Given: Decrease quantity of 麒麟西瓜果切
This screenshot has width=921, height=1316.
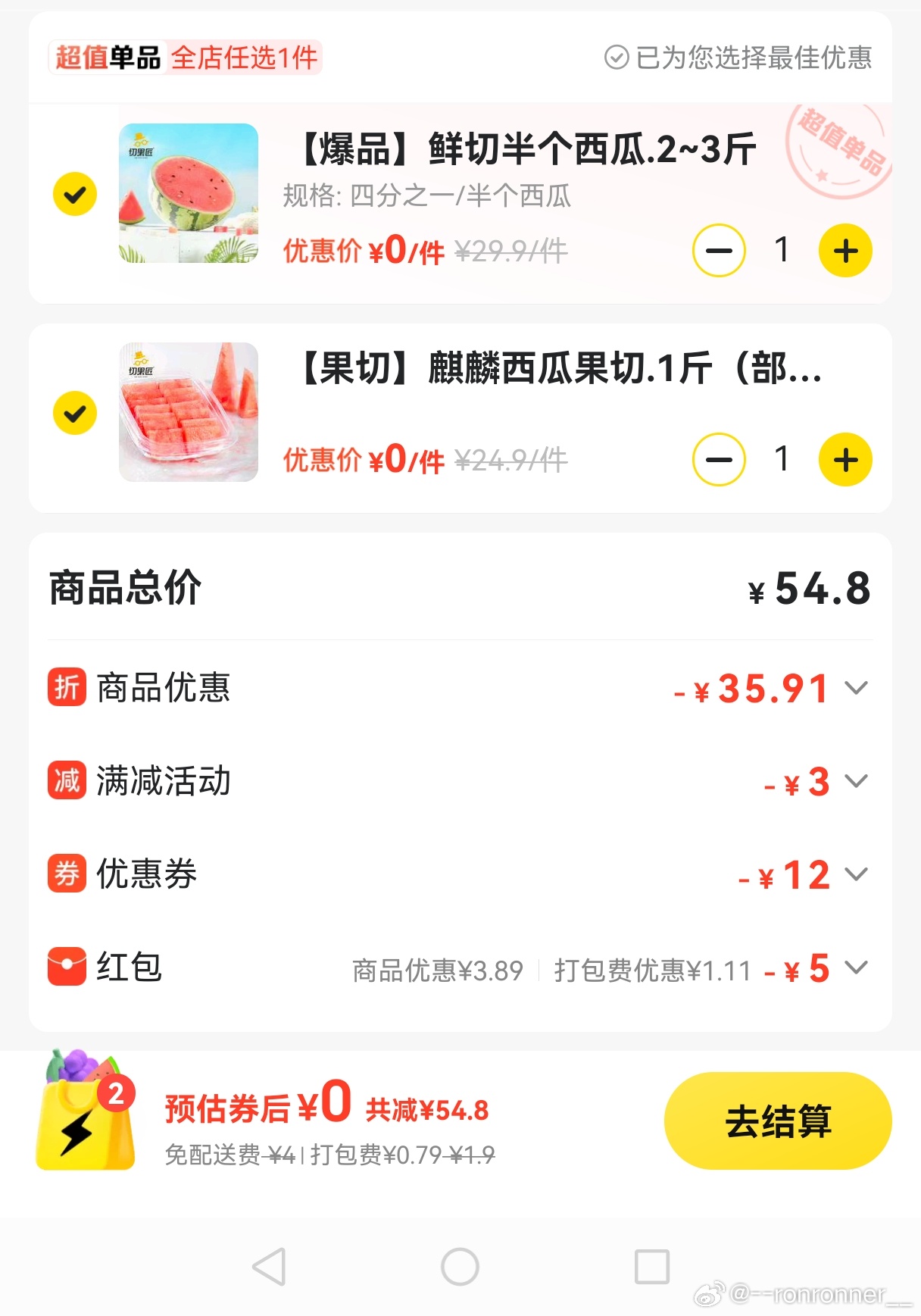Looking at the screenshot, I should point(719,460).
